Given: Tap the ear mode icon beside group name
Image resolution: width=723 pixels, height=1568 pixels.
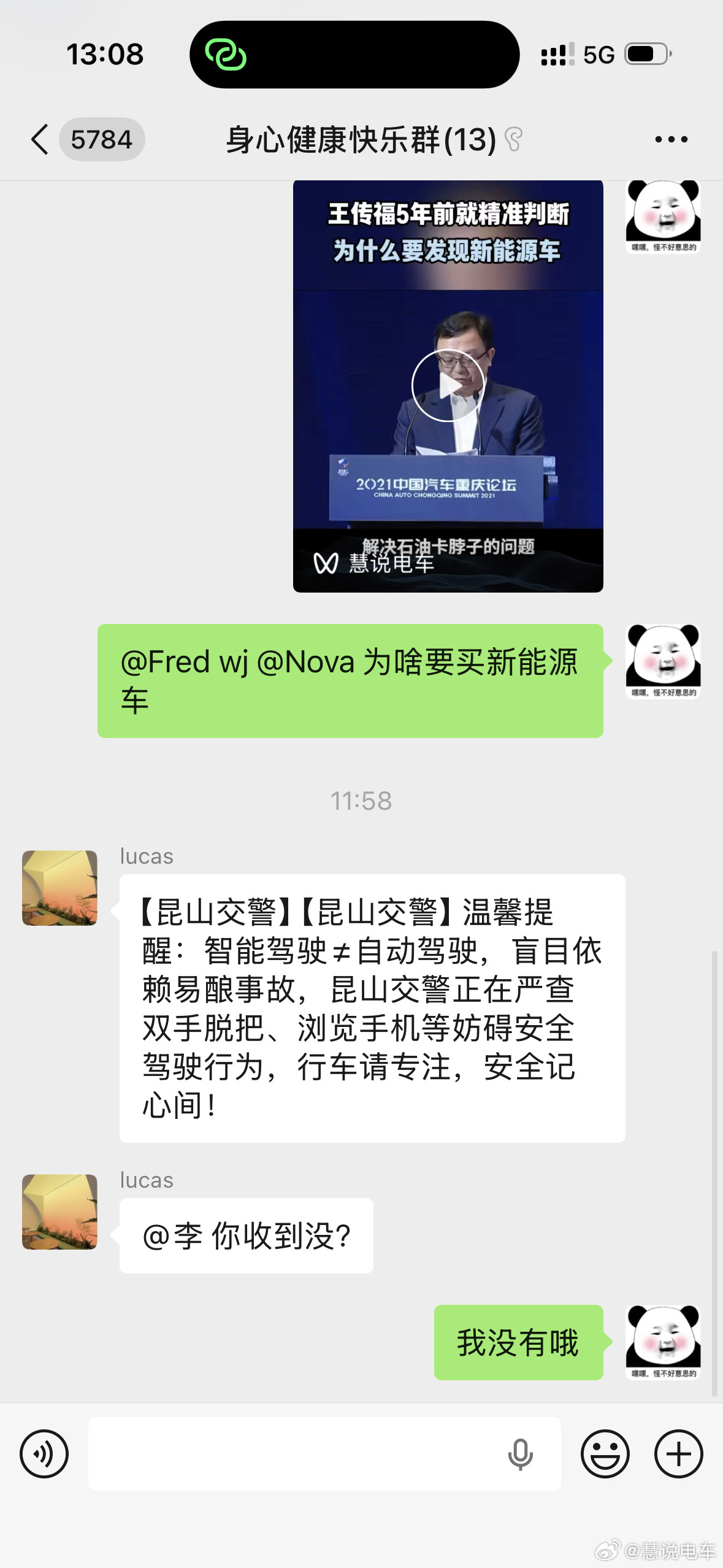Looking at the screenshot, I should pos(515,139).
